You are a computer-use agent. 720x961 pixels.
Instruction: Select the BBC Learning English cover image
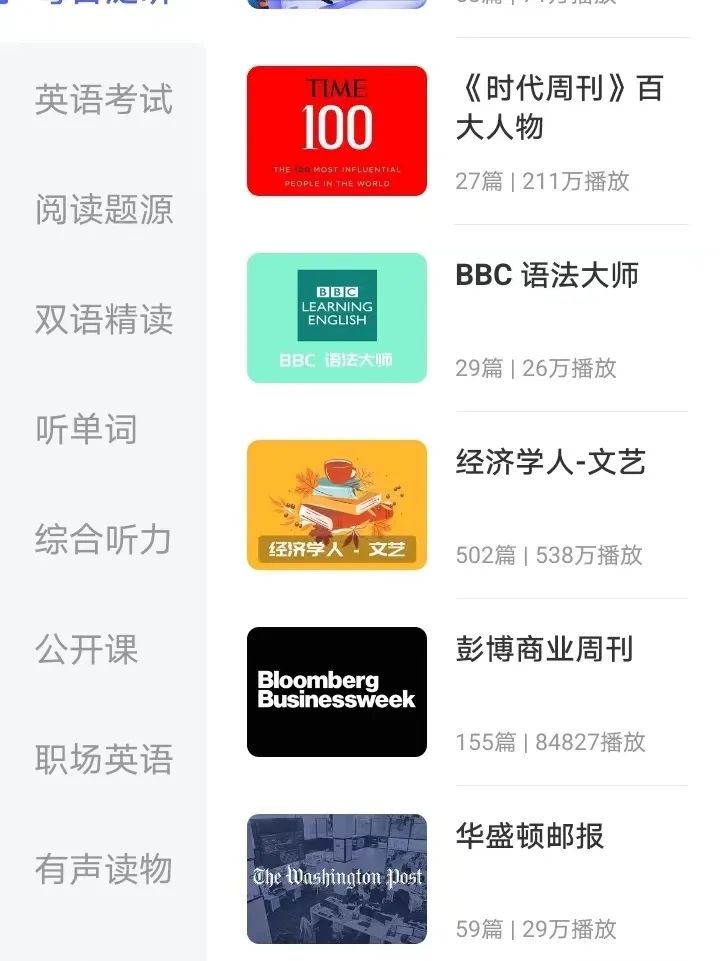[x=336, y=317]
